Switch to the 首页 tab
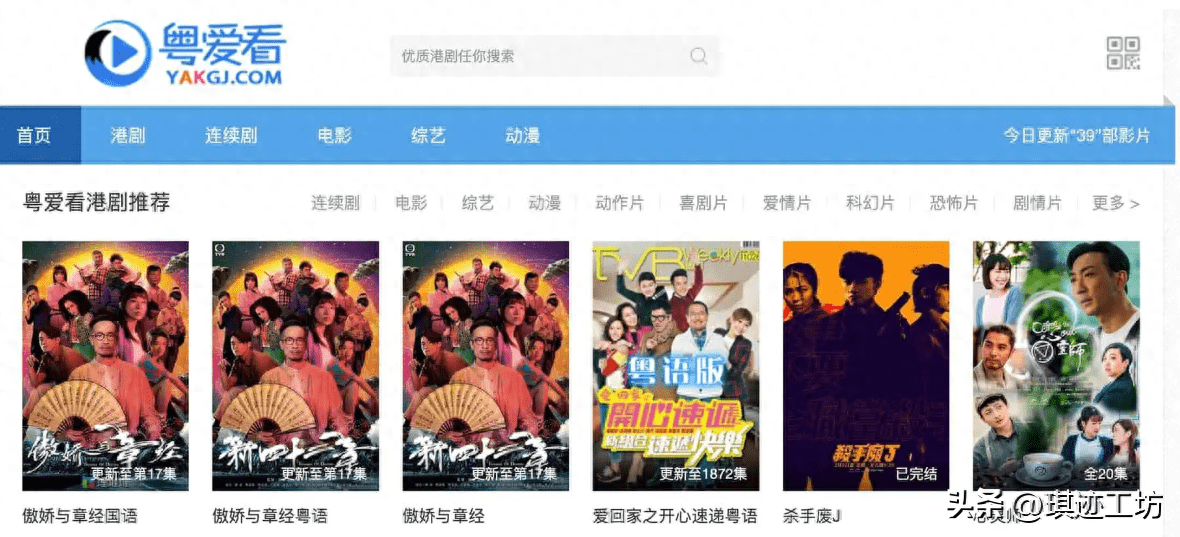The height and width of the screenshot is (537, 1180). pyautogui.click(x=34, y=135)
